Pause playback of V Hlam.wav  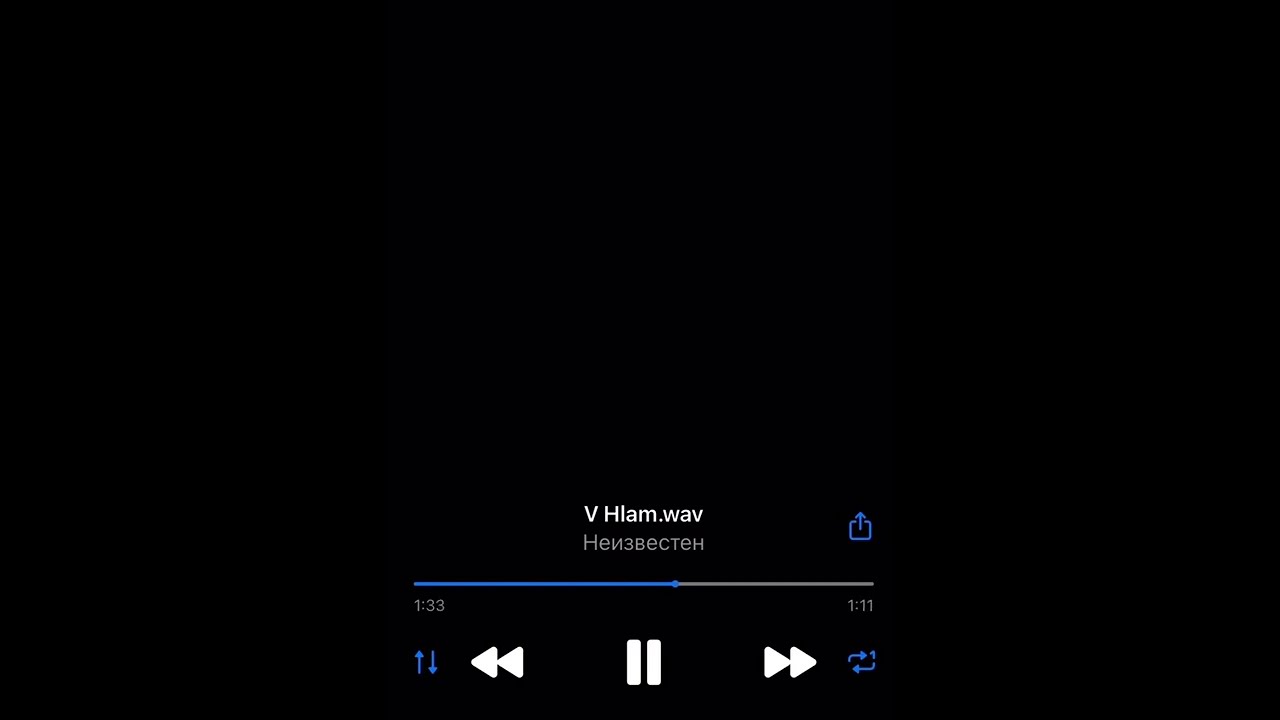[x=643, y=662]
